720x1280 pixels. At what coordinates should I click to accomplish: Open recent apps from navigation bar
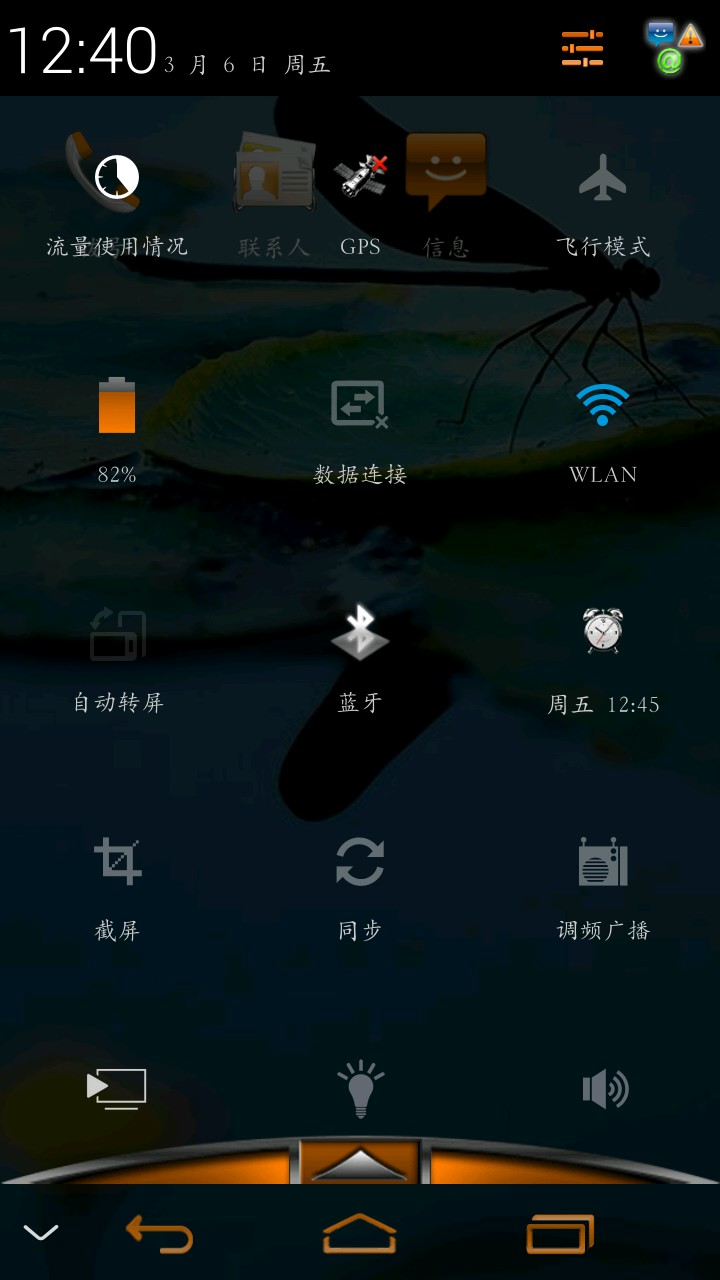click(560, 1234)
